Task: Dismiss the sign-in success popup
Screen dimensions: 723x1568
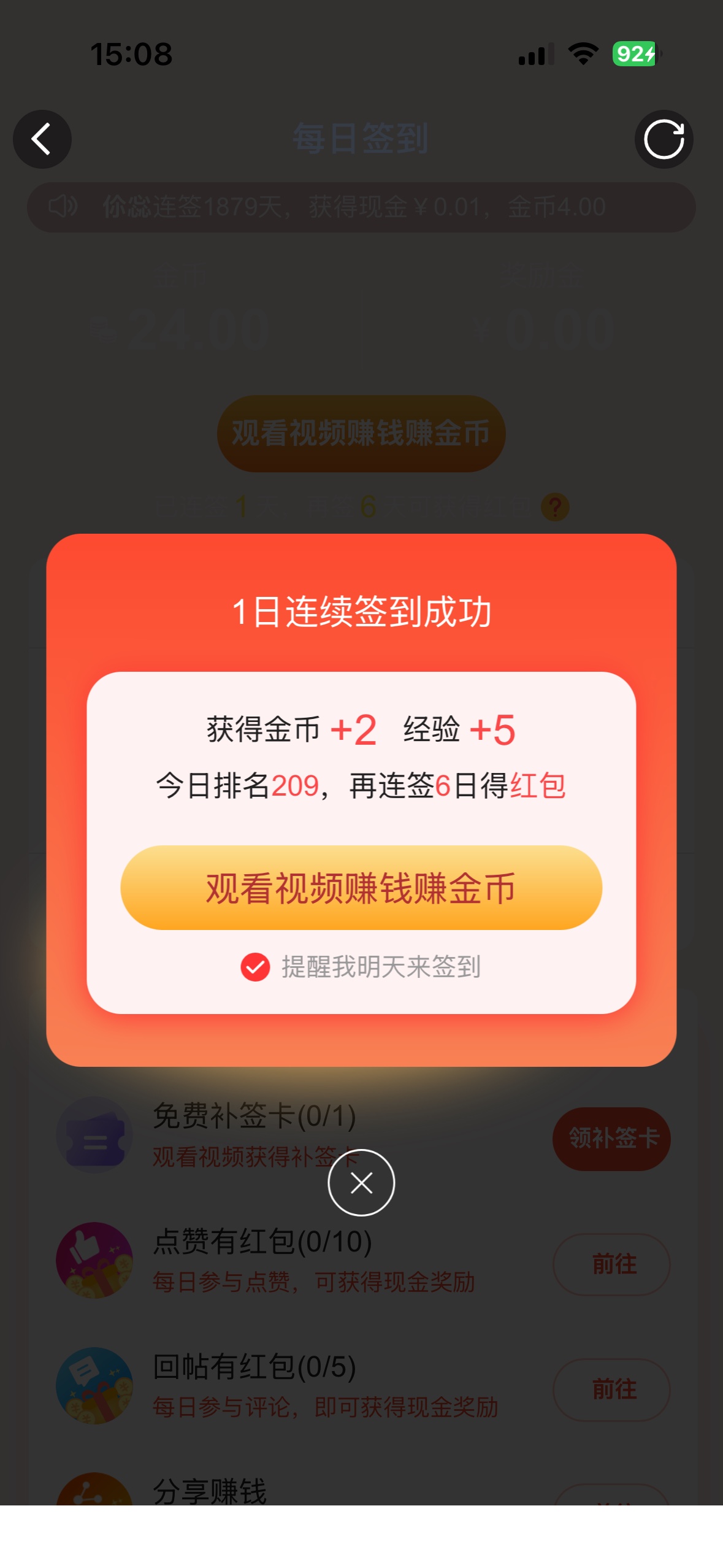Action: point(361,1182)
